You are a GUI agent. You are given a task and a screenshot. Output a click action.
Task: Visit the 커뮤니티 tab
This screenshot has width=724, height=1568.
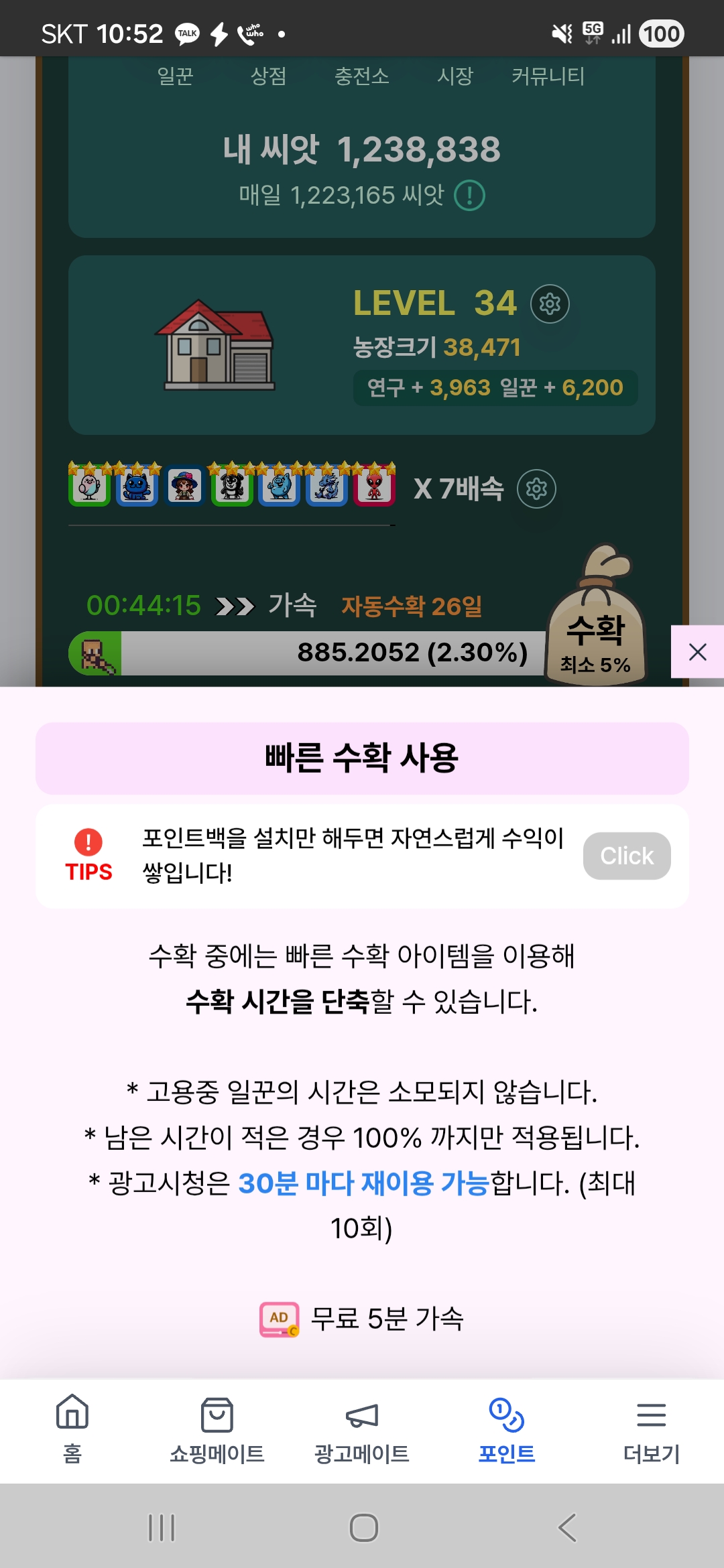pos(548,76)
